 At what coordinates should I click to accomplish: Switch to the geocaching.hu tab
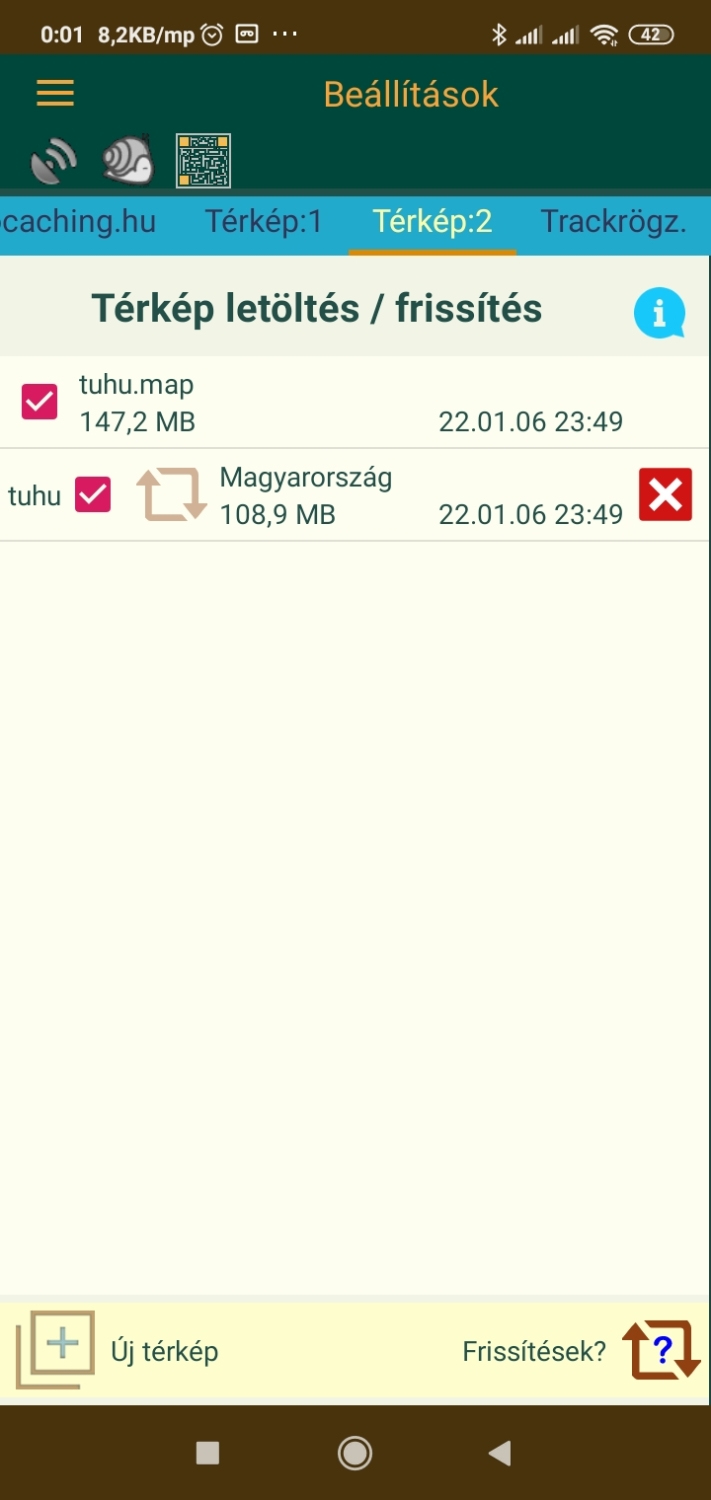78,221
